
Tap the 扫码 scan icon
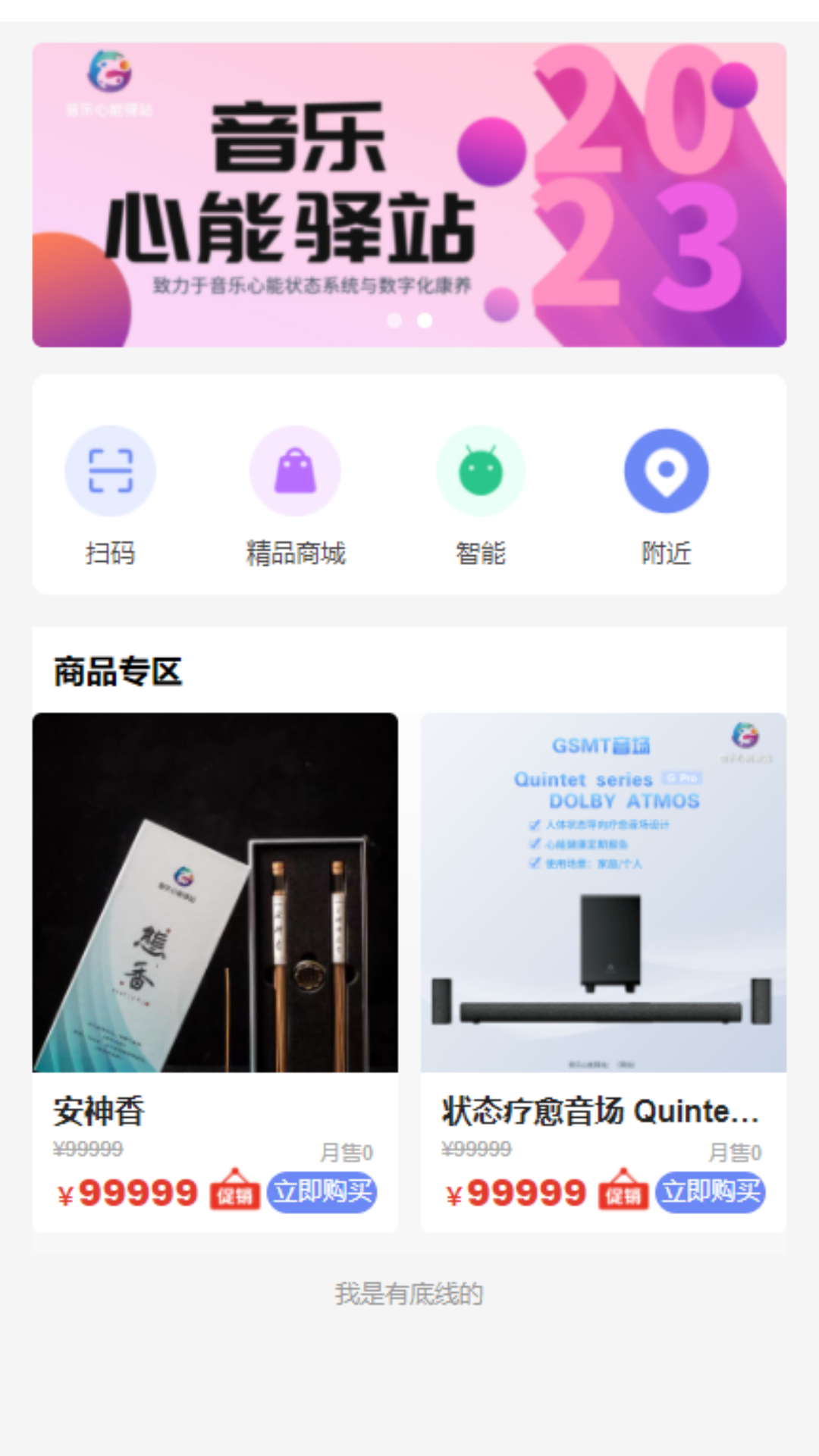point(111,470)
